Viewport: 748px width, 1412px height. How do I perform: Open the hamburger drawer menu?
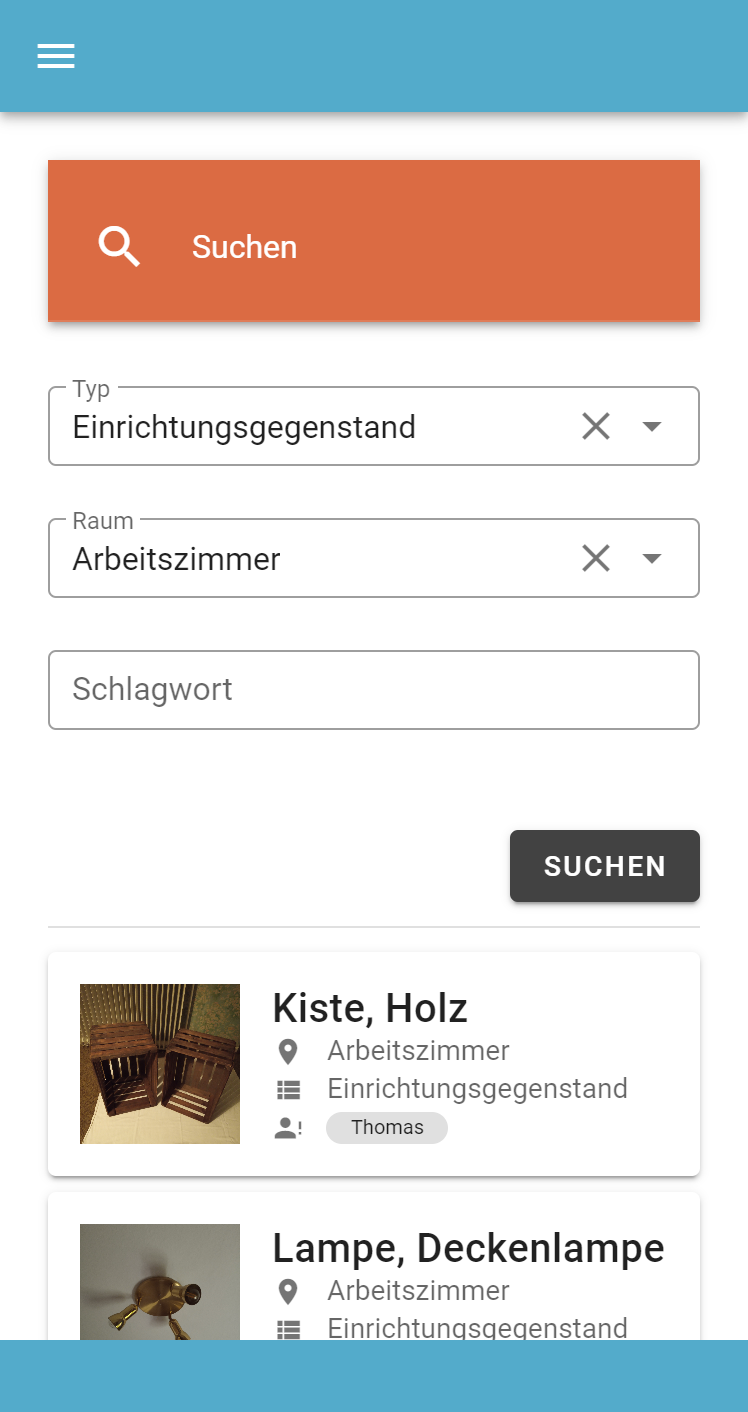(56, 56)
